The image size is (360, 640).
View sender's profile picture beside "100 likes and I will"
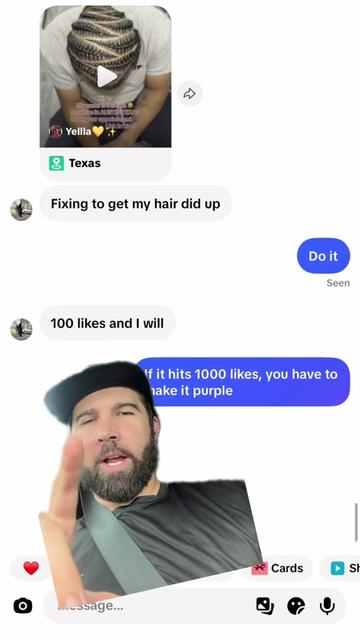point(21,329)
